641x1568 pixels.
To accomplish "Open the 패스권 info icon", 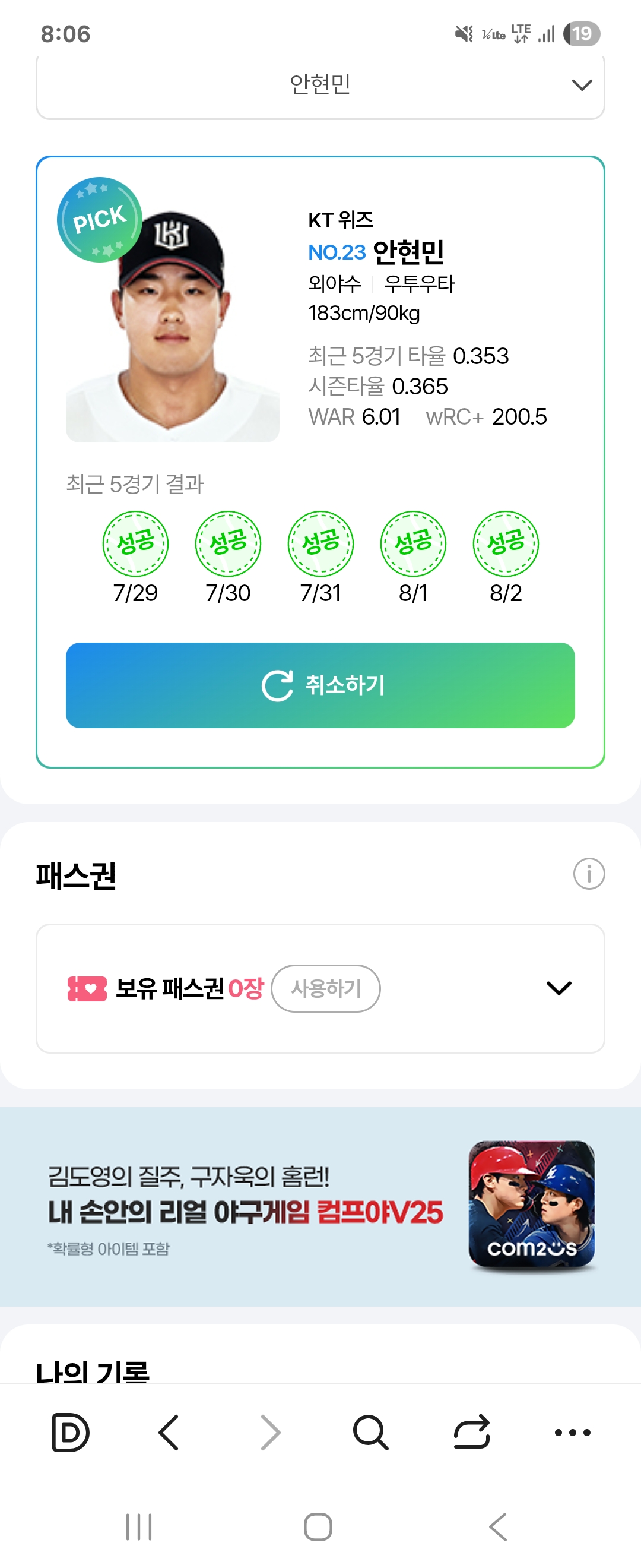I will [x=588, y=874].
